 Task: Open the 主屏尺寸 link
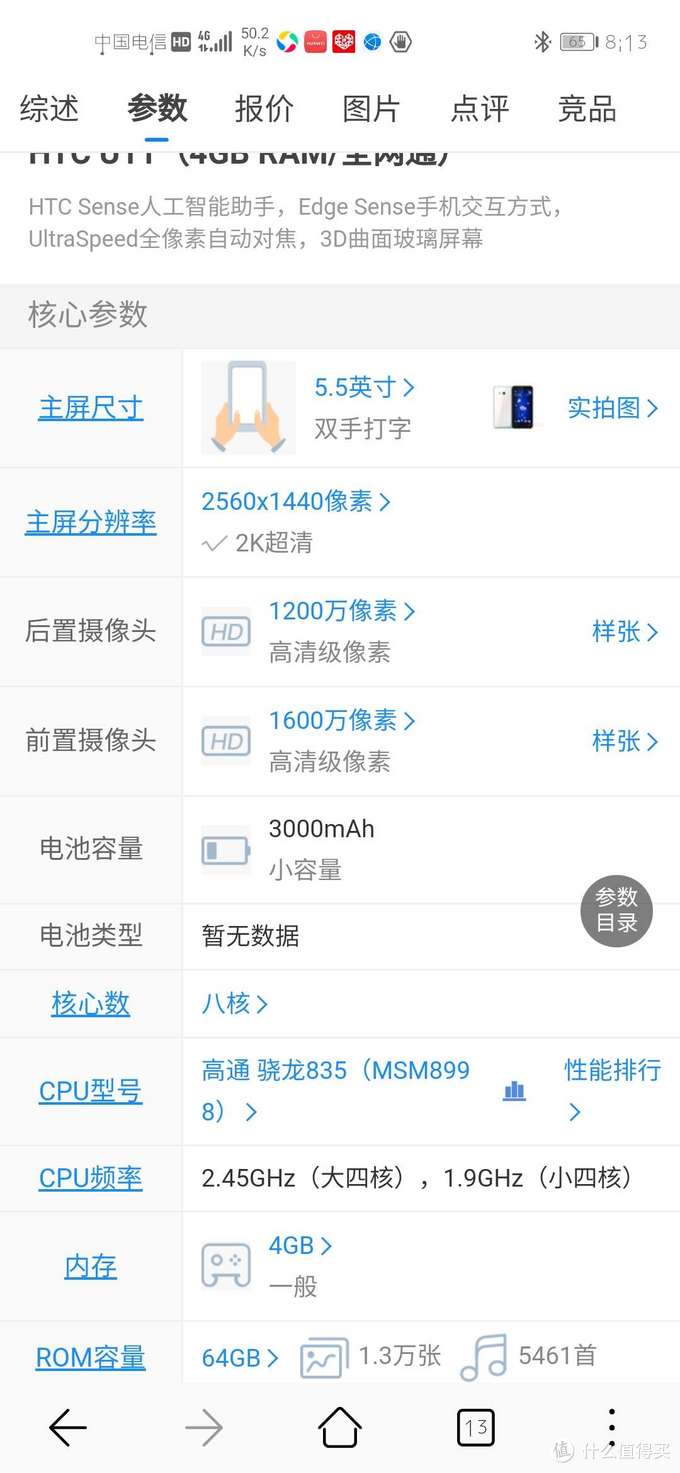point(91,408)
